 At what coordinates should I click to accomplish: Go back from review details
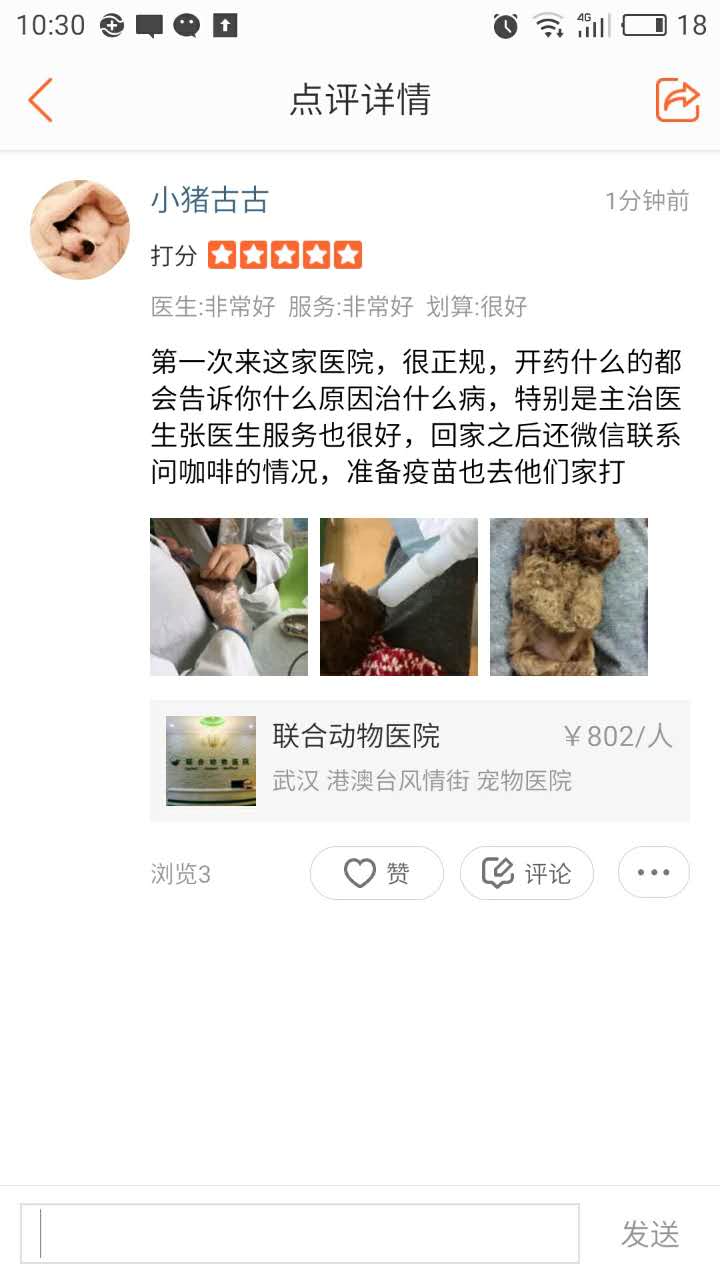pyautogui.click(x=40, y=100)
